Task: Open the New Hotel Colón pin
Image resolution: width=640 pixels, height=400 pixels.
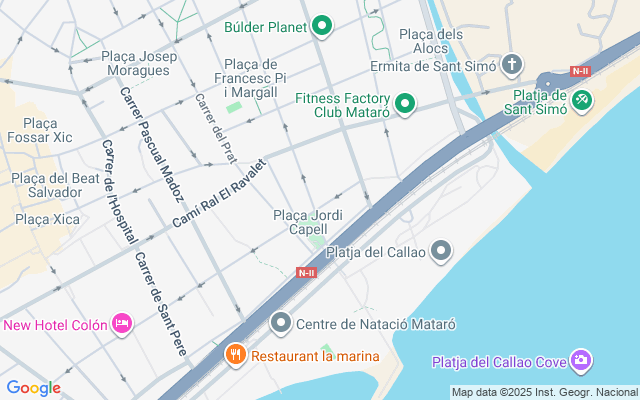Action: [x=122, y=323]
